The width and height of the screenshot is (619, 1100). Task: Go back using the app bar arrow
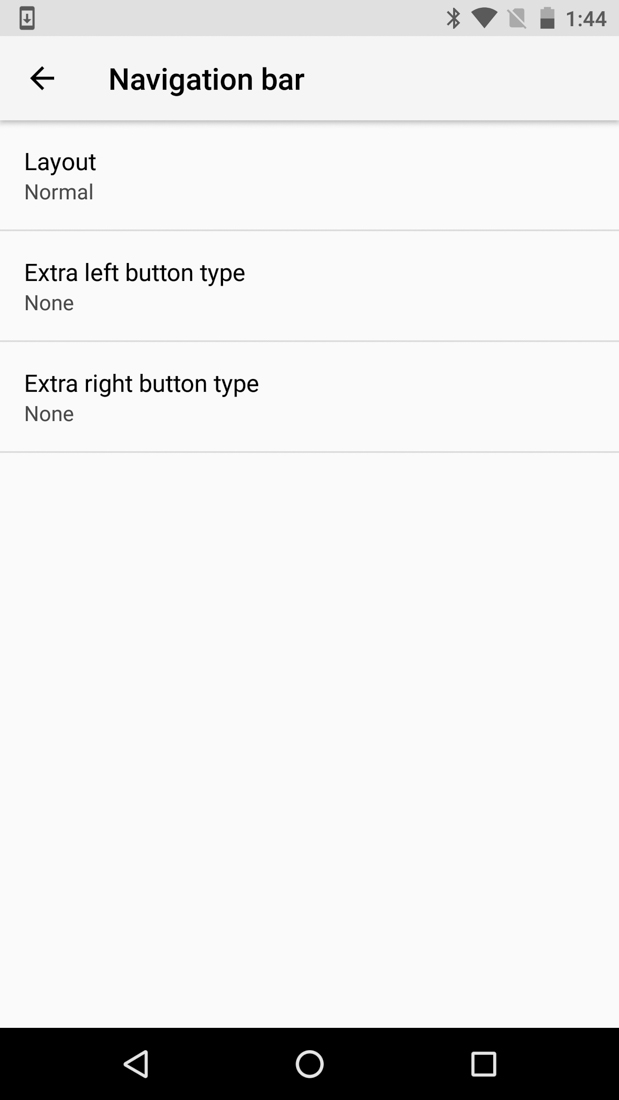(42, 78)
